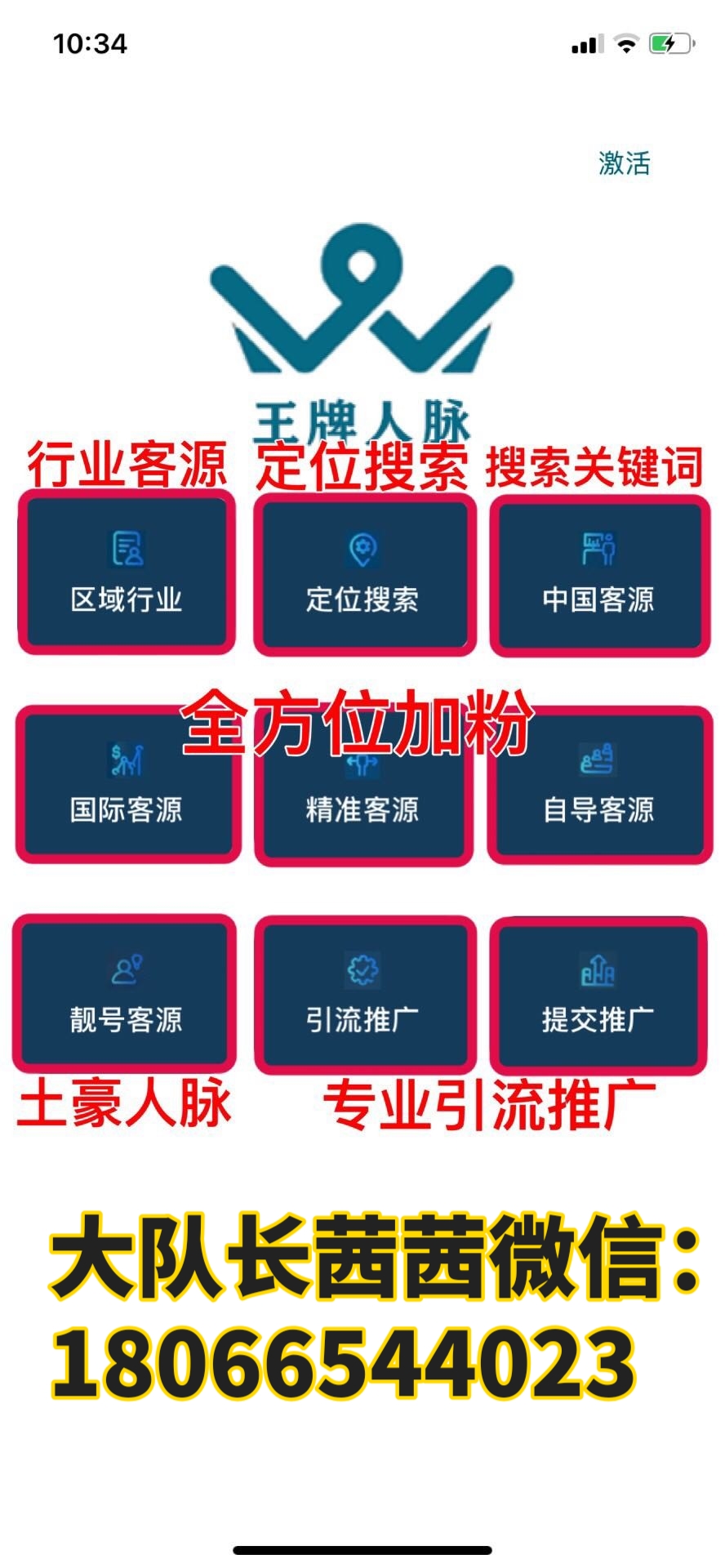Open the 区域行业 tile
Screen dimensions: 725x1568
(127, 572)
